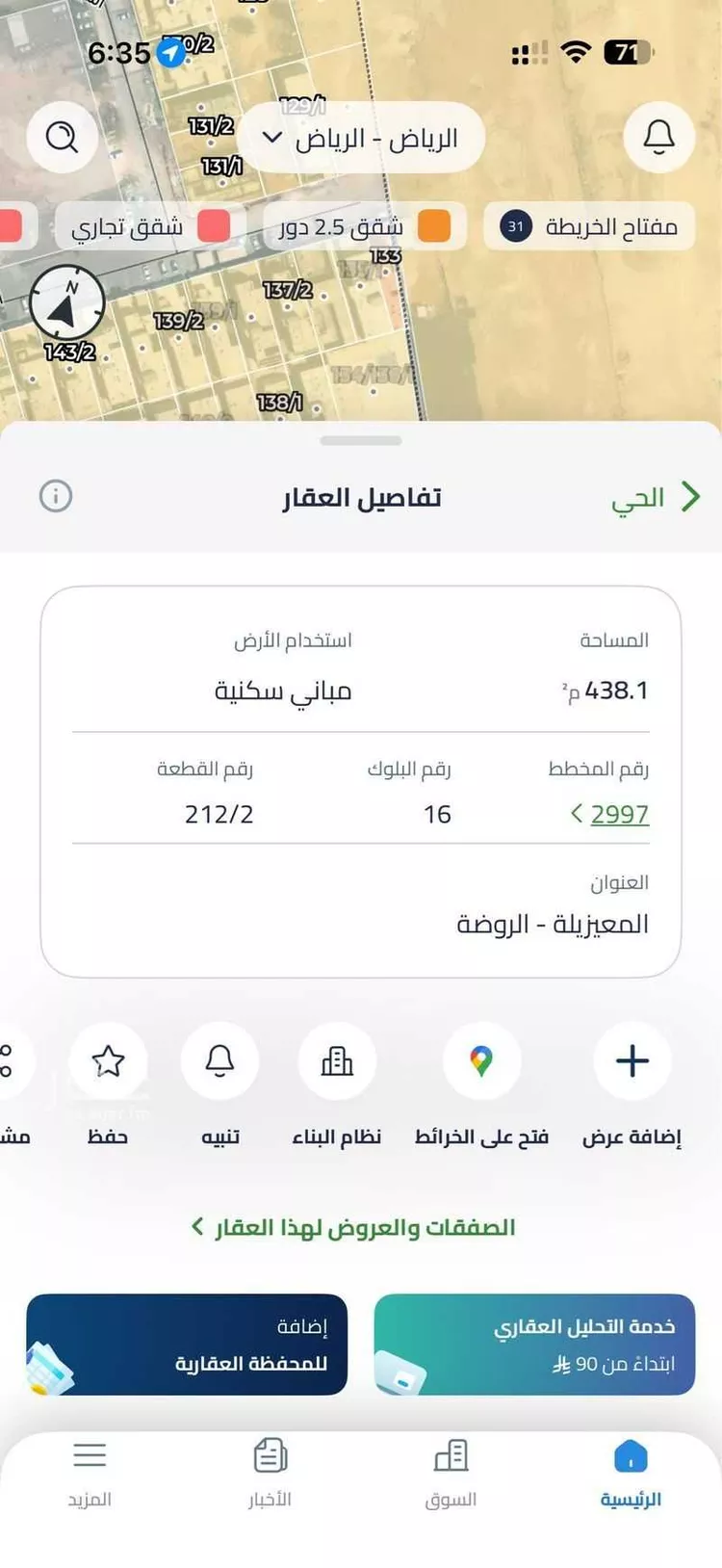
Task: Open property in Google Maps via فتح على الخرائط
Action: (481, 1061)
